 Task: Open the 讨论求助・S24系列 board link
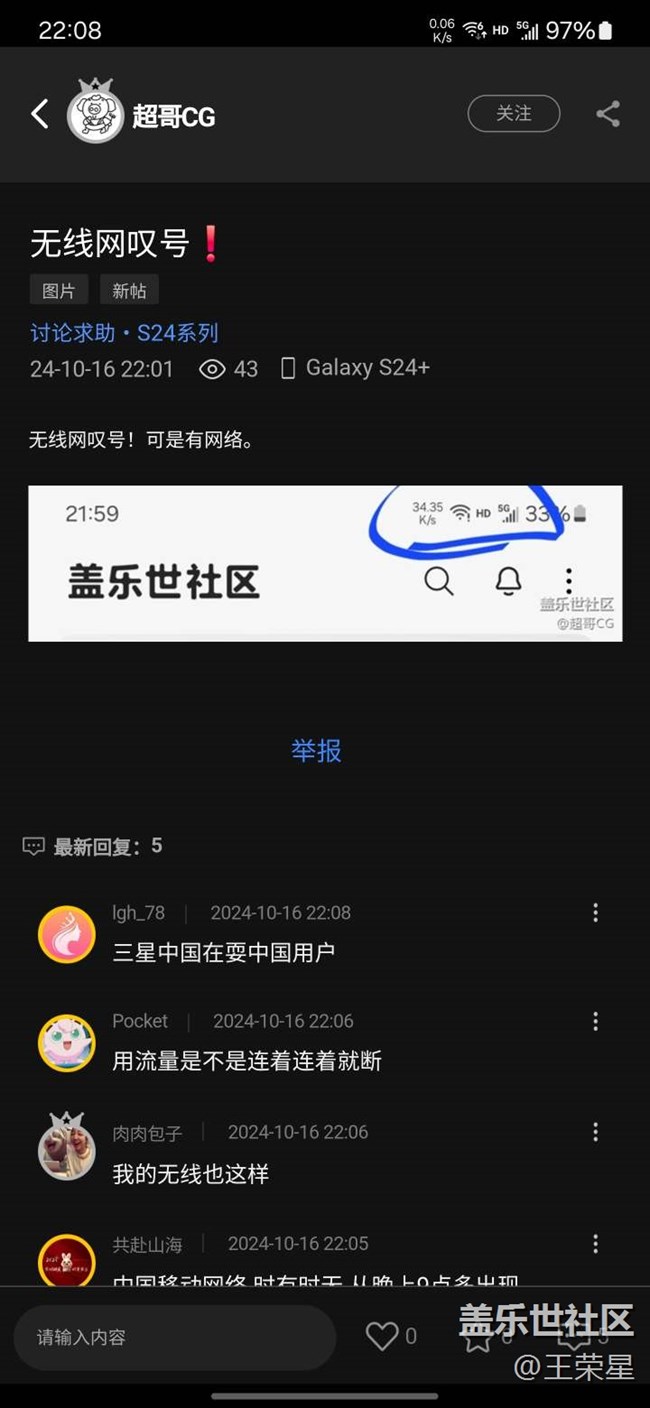(x=124, y=333)
